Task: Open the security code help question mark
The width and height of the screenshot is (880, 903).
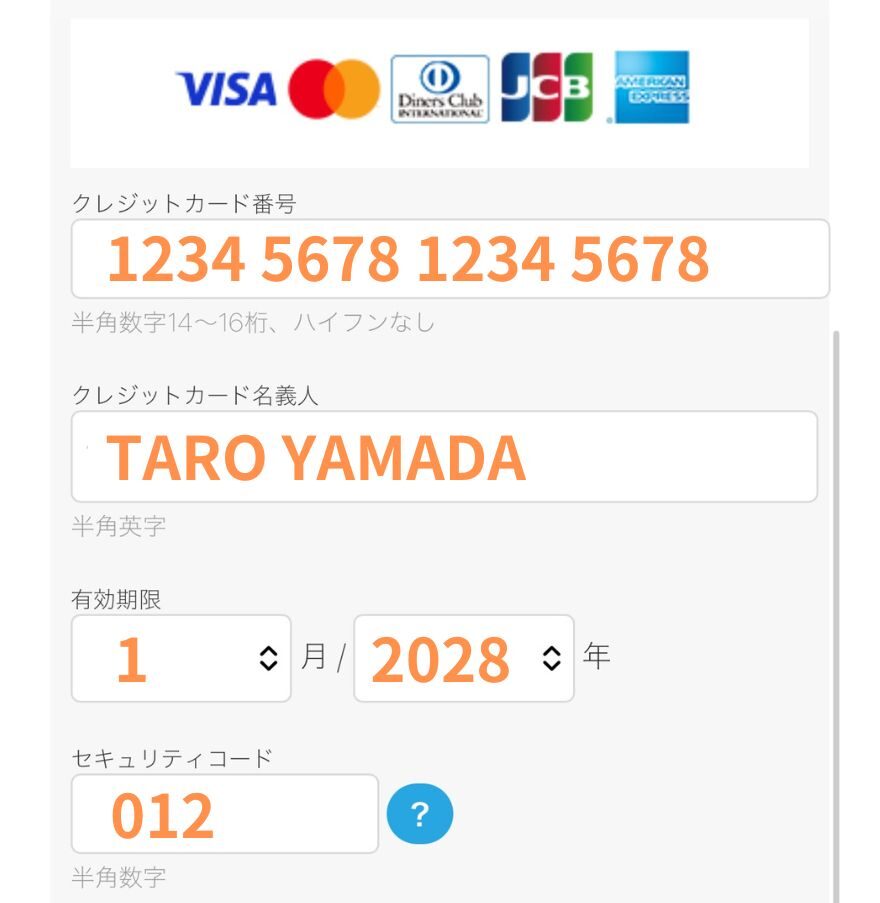Action: [x=421, y=814]
